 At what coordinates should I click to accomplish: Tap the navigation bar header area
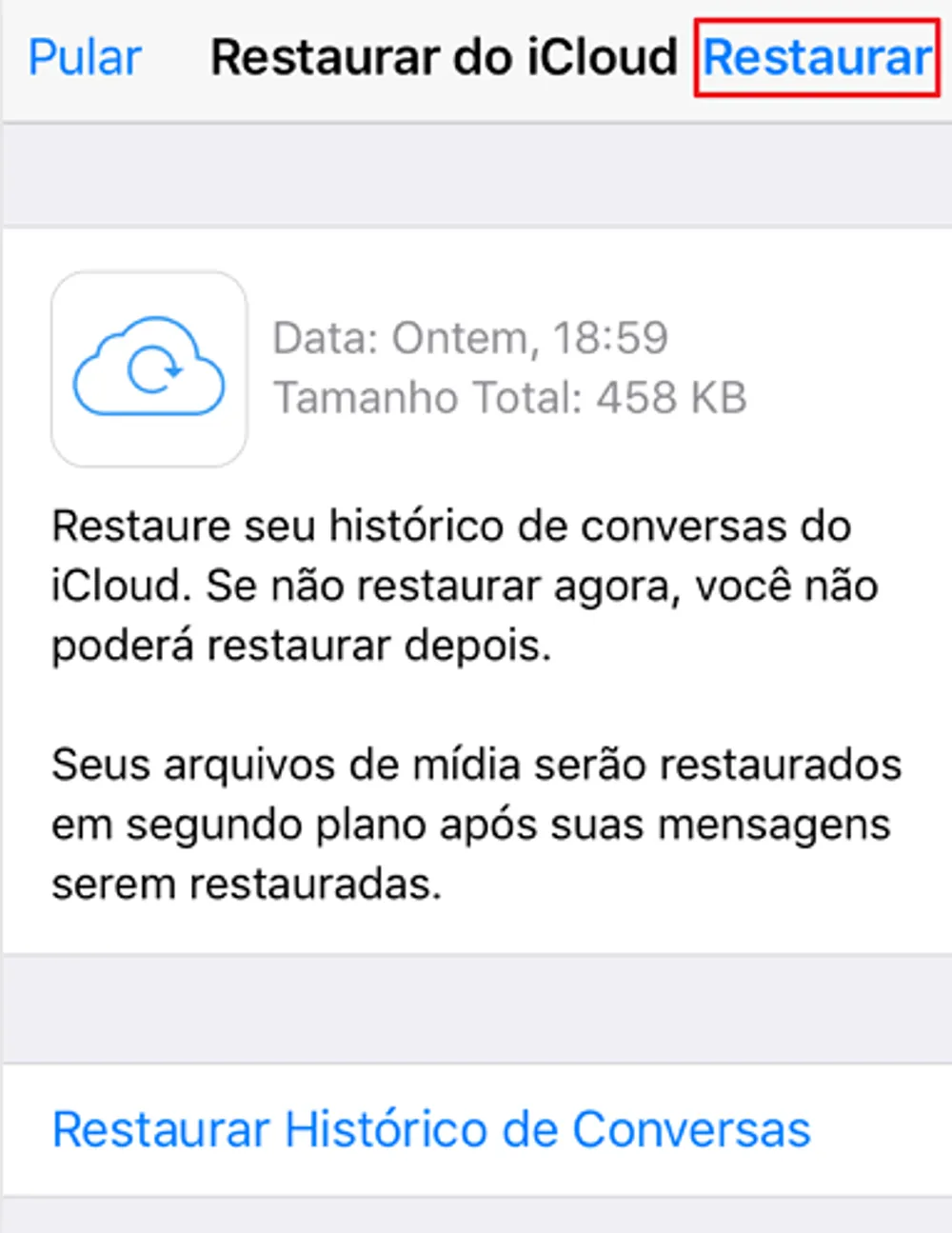point(476,59)
